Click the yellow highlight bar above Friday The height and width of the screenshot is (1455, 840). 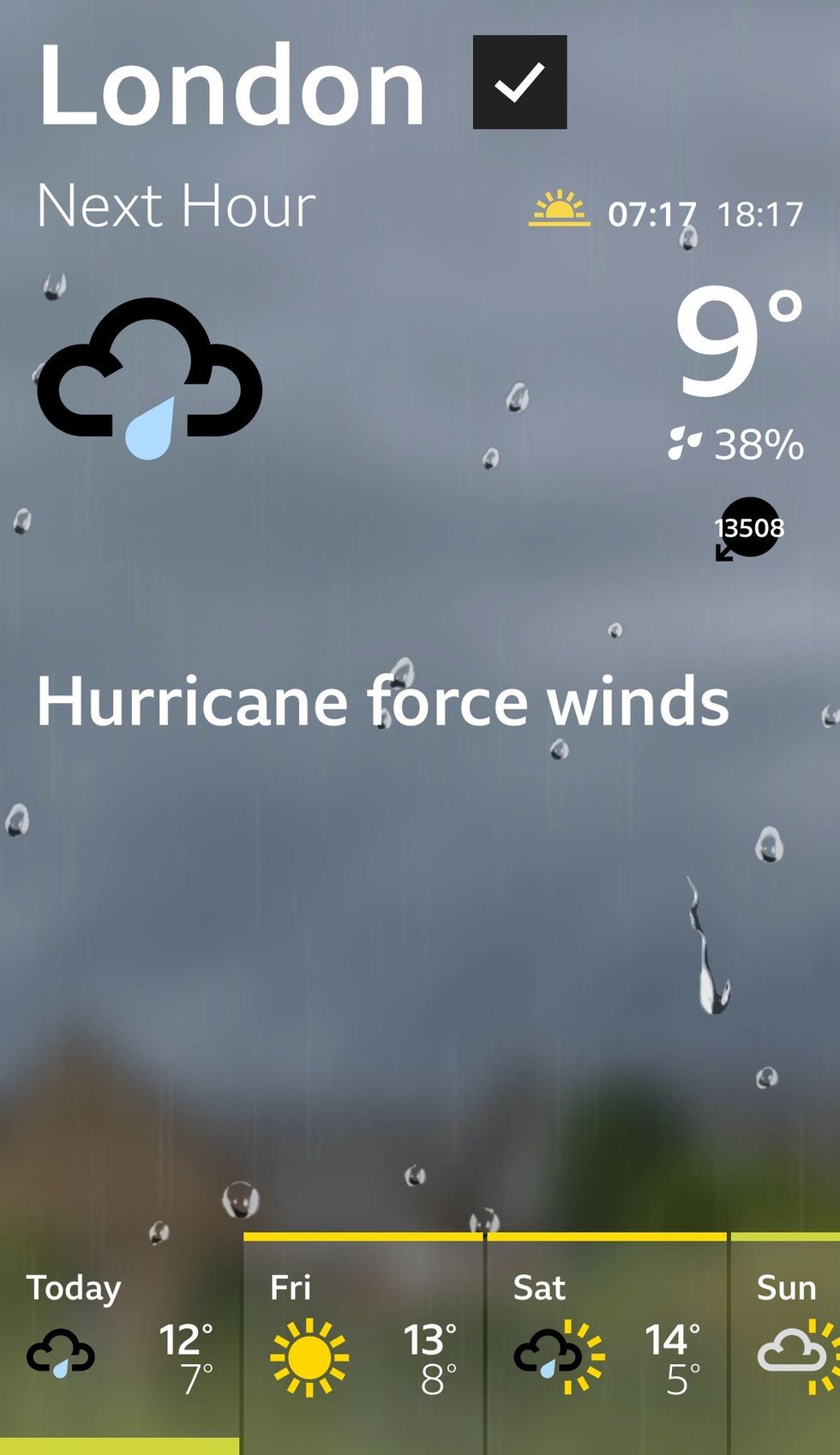click(x=363, y=1235)
